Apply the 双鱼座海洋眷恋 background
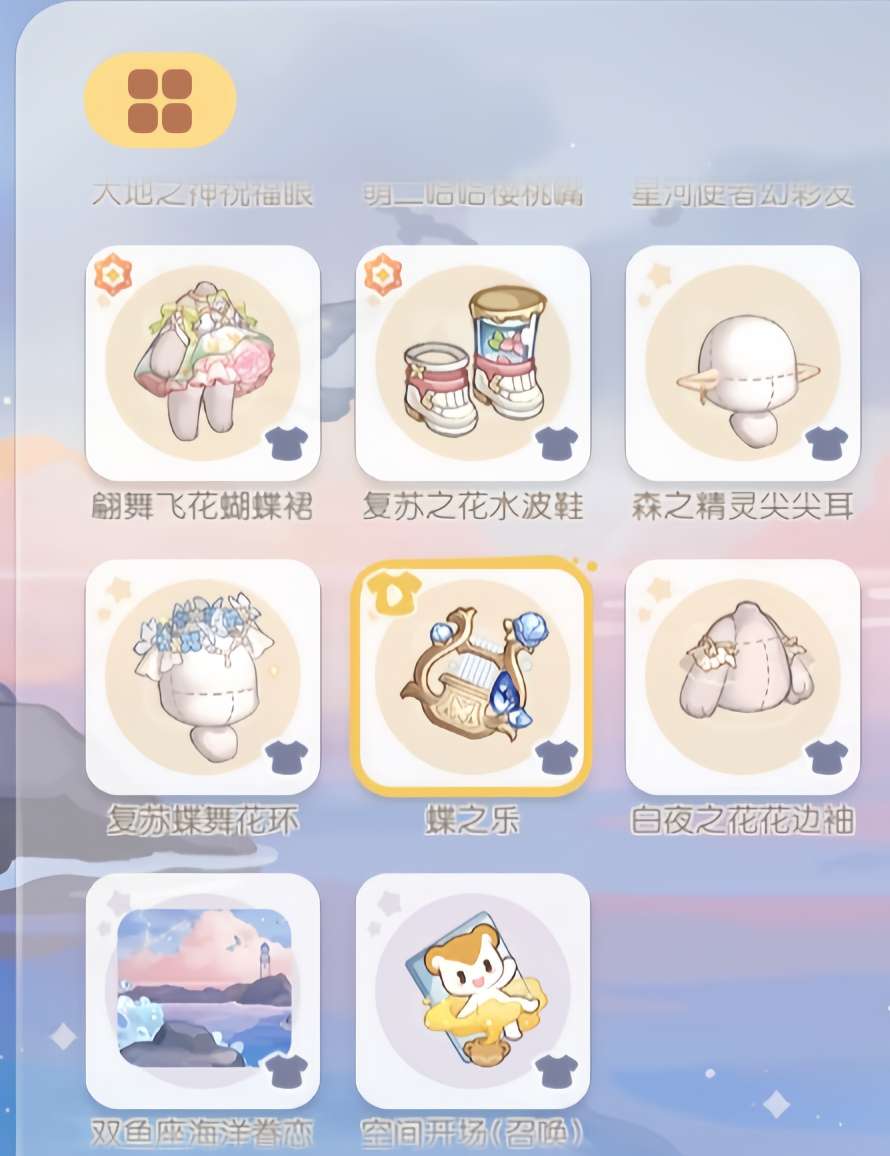This screenshot has height=1156, width=890. coord(203,991)
